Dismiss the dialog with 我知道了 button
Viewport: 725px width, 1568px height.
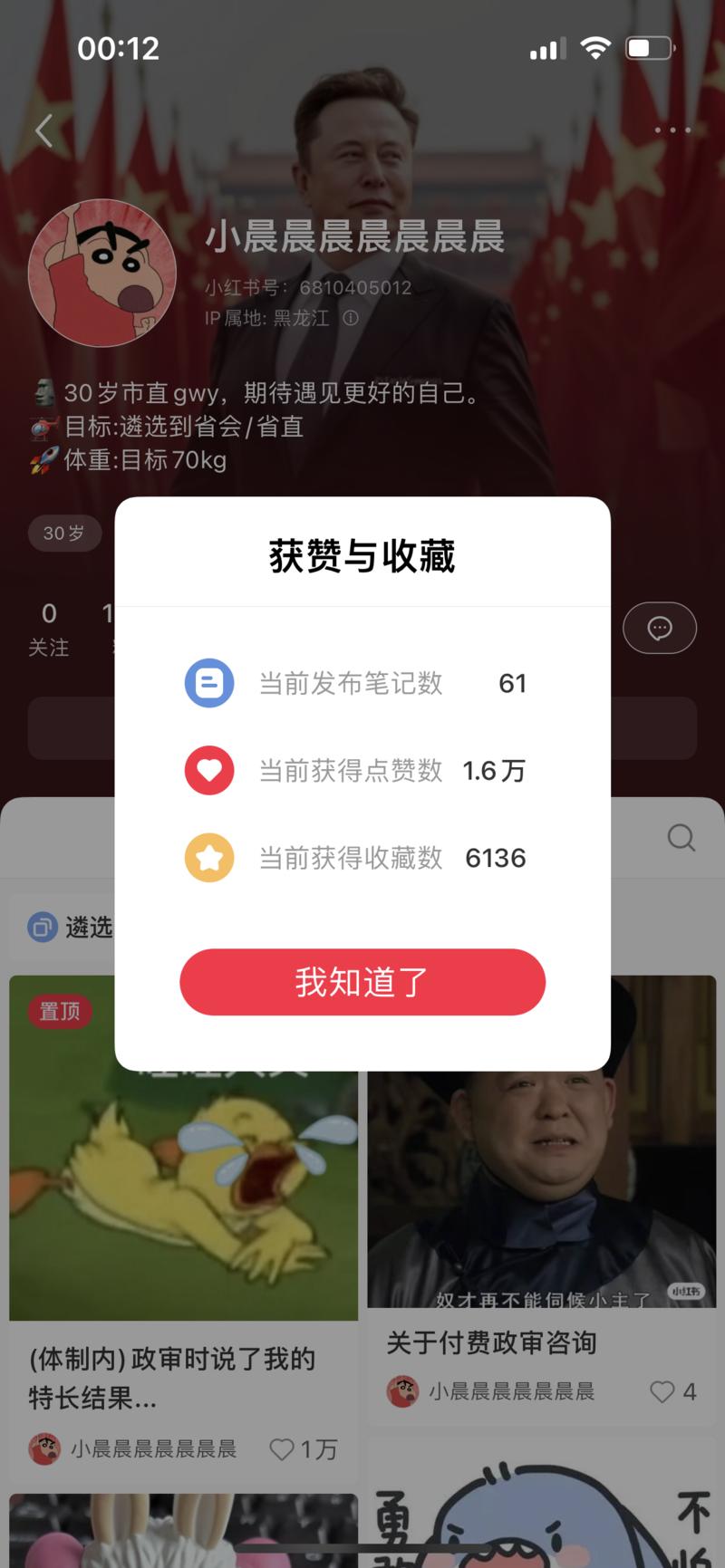(362, 981)
